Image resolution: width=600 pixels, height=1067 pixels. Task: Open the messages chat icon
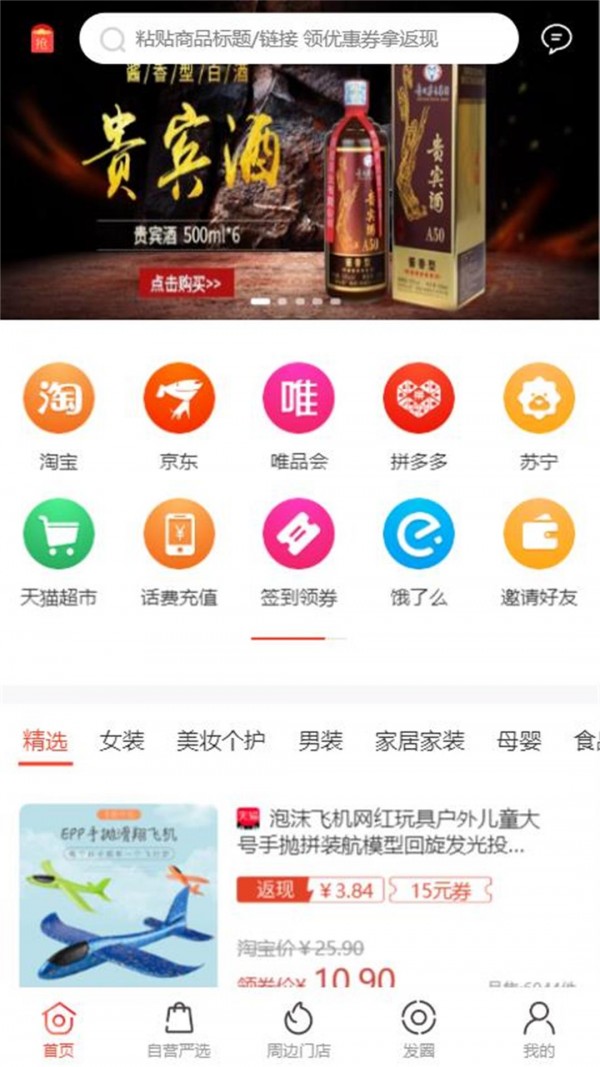[x=556, y=39]
